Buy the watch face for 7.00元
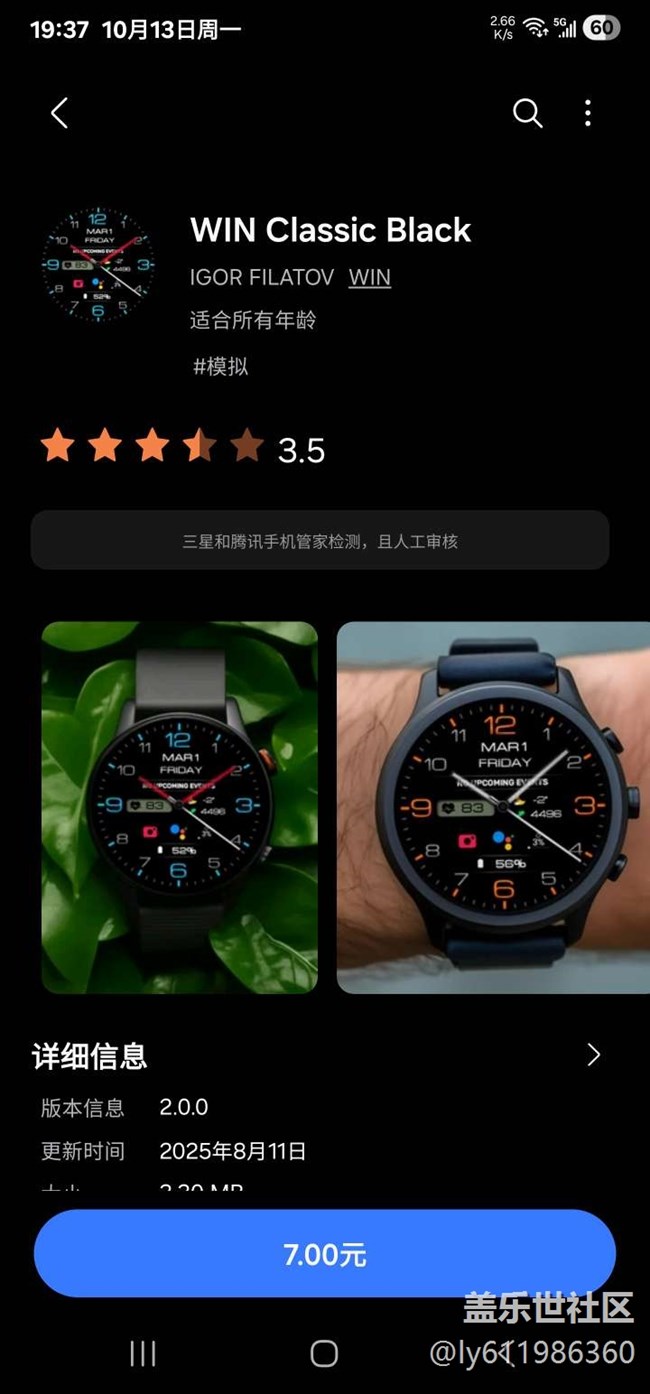The width and height of the screenshot is (650, 1394). coord(325,1254)
